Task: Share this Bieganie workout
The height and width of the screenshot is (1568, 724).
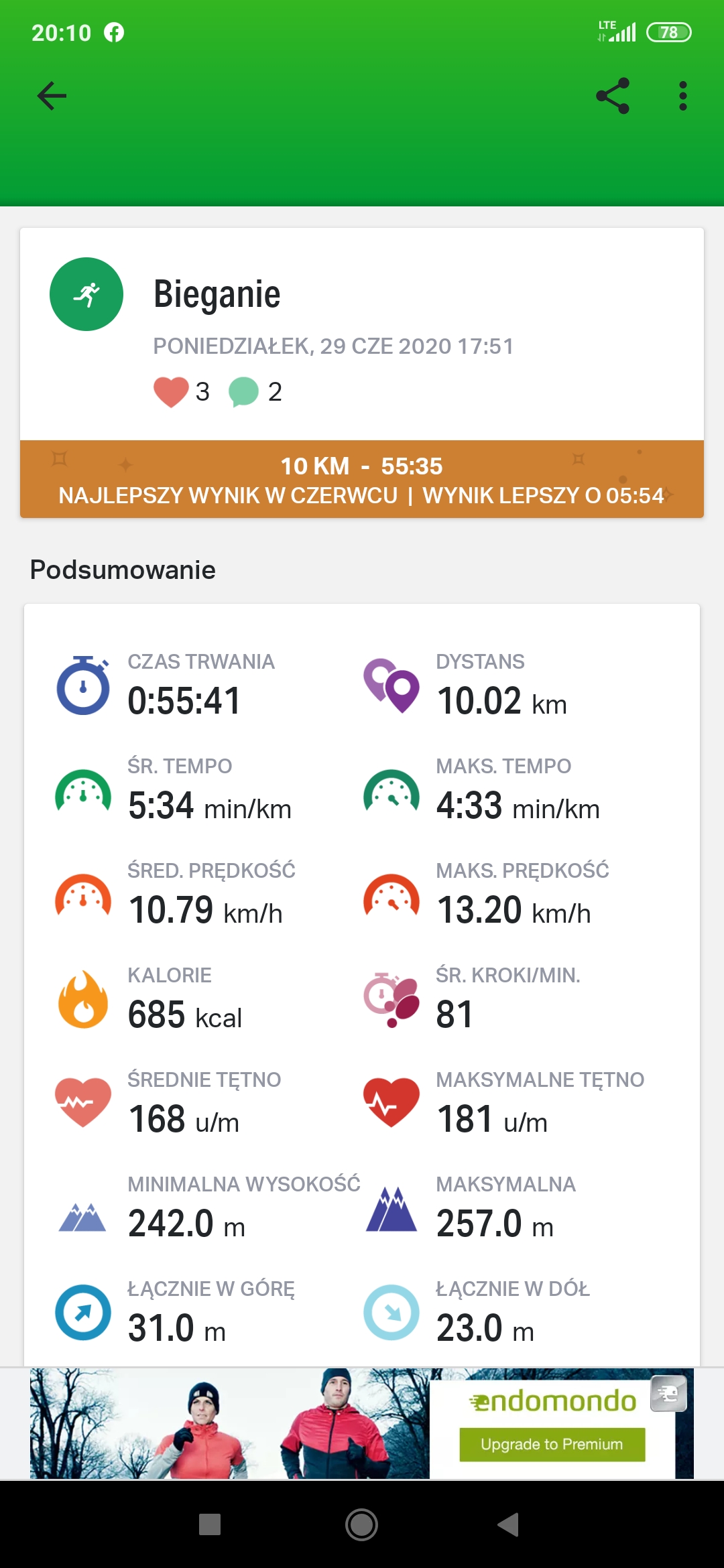Action: (613, 96)
